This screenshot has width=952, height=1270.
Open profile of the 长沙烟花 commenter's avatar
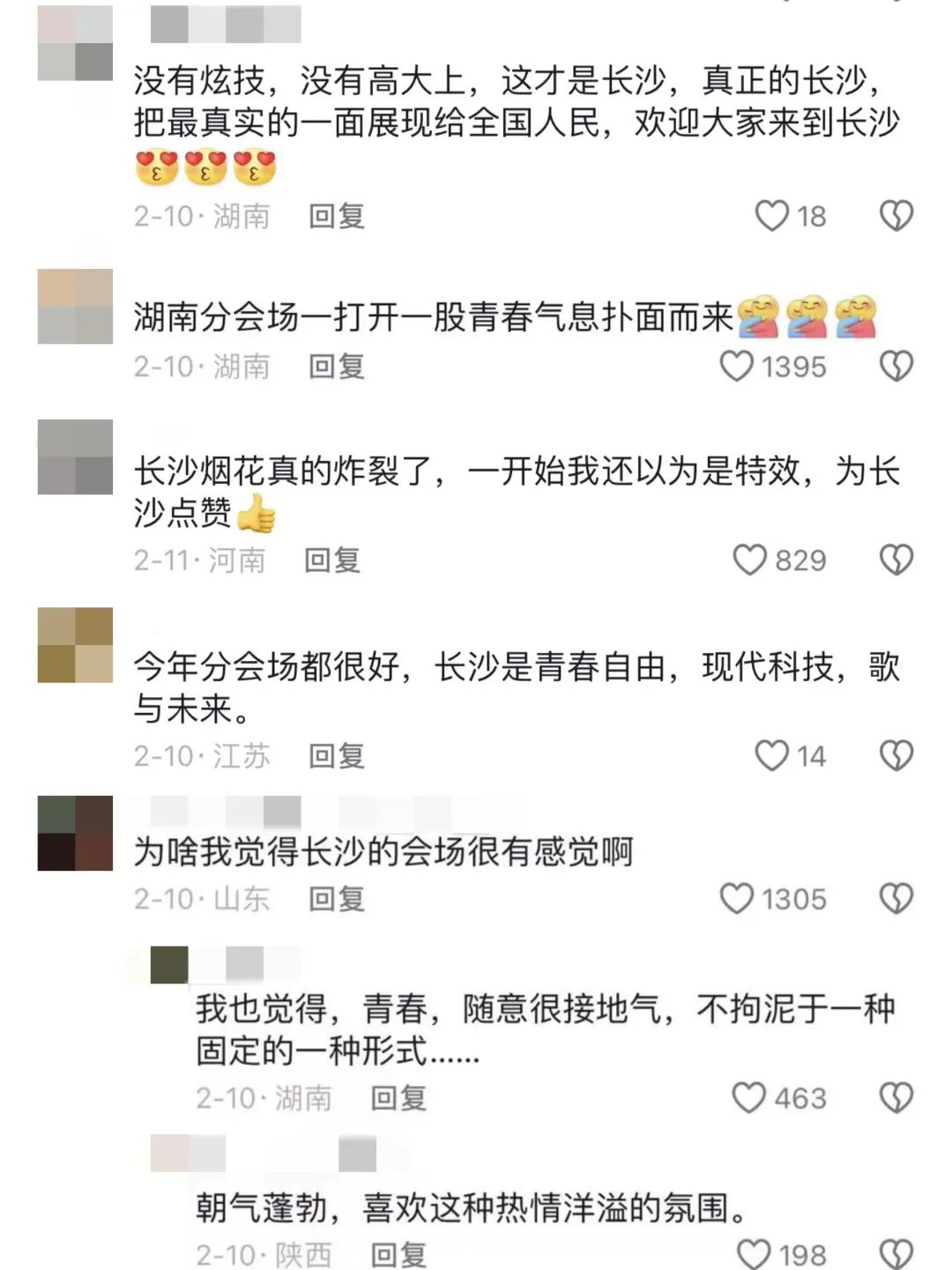coord(75,457)
